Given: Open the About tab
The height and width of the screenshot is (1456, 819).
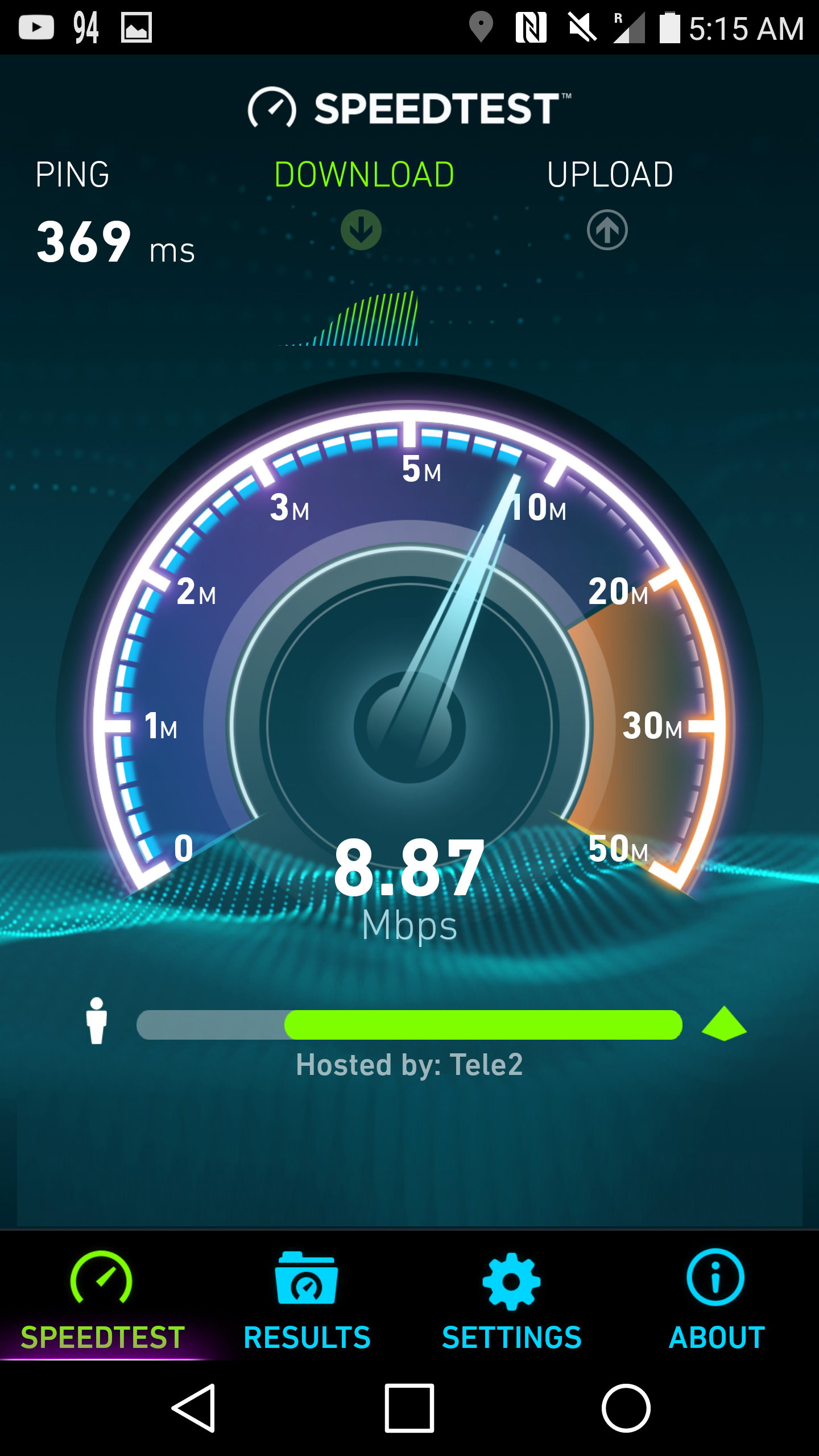Looking at the screenshot, I should click(717, 1298).
